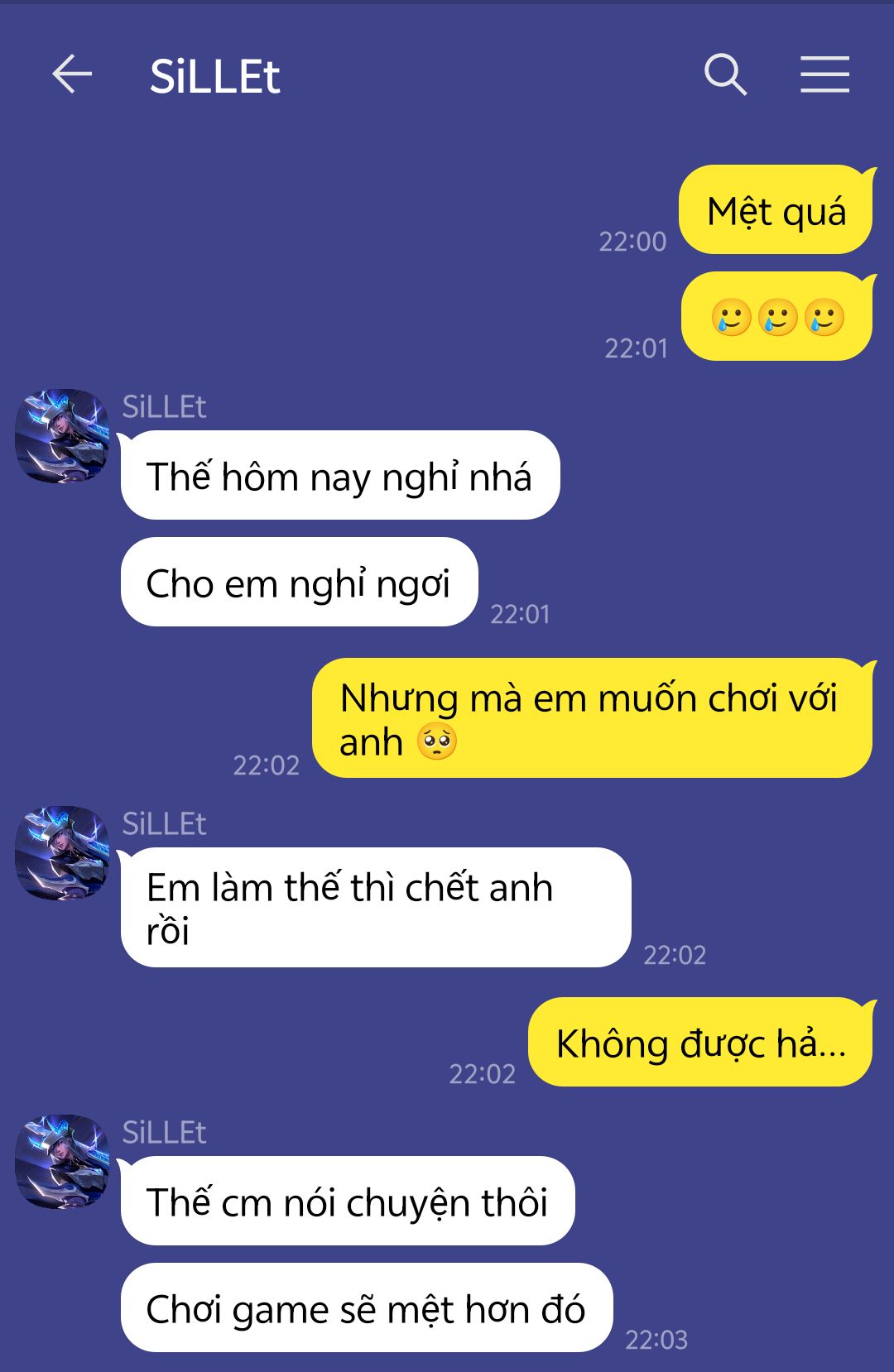Go back using the arrow icon
Screen dimensions: 894x1372
[72, 74]
